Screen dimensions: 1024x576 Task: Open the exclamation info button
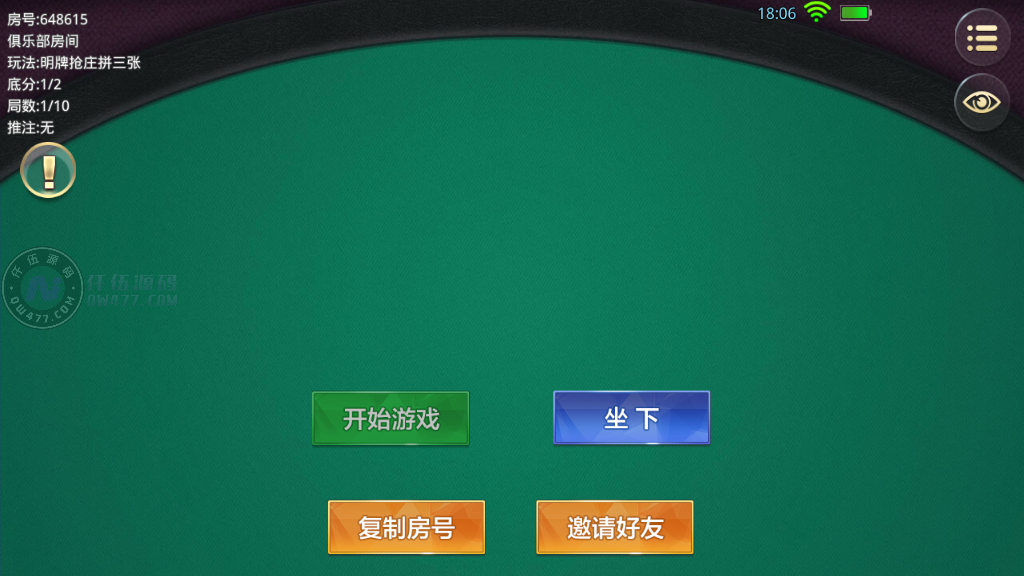[x=48, y=171]
